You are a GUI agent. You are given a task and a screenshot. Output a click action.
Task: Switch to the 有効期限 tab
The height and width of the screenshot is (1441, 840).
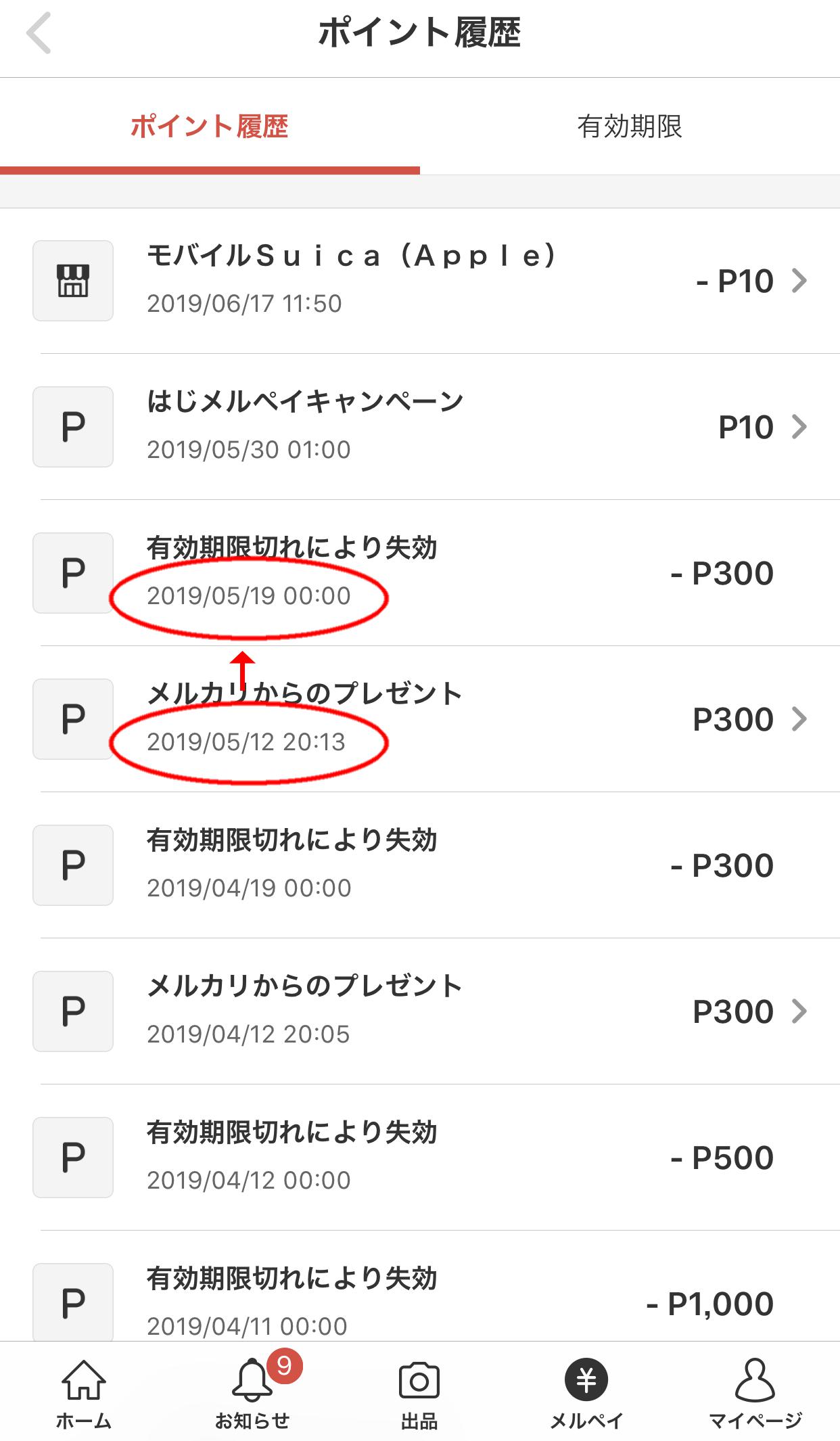pos(630,127)
